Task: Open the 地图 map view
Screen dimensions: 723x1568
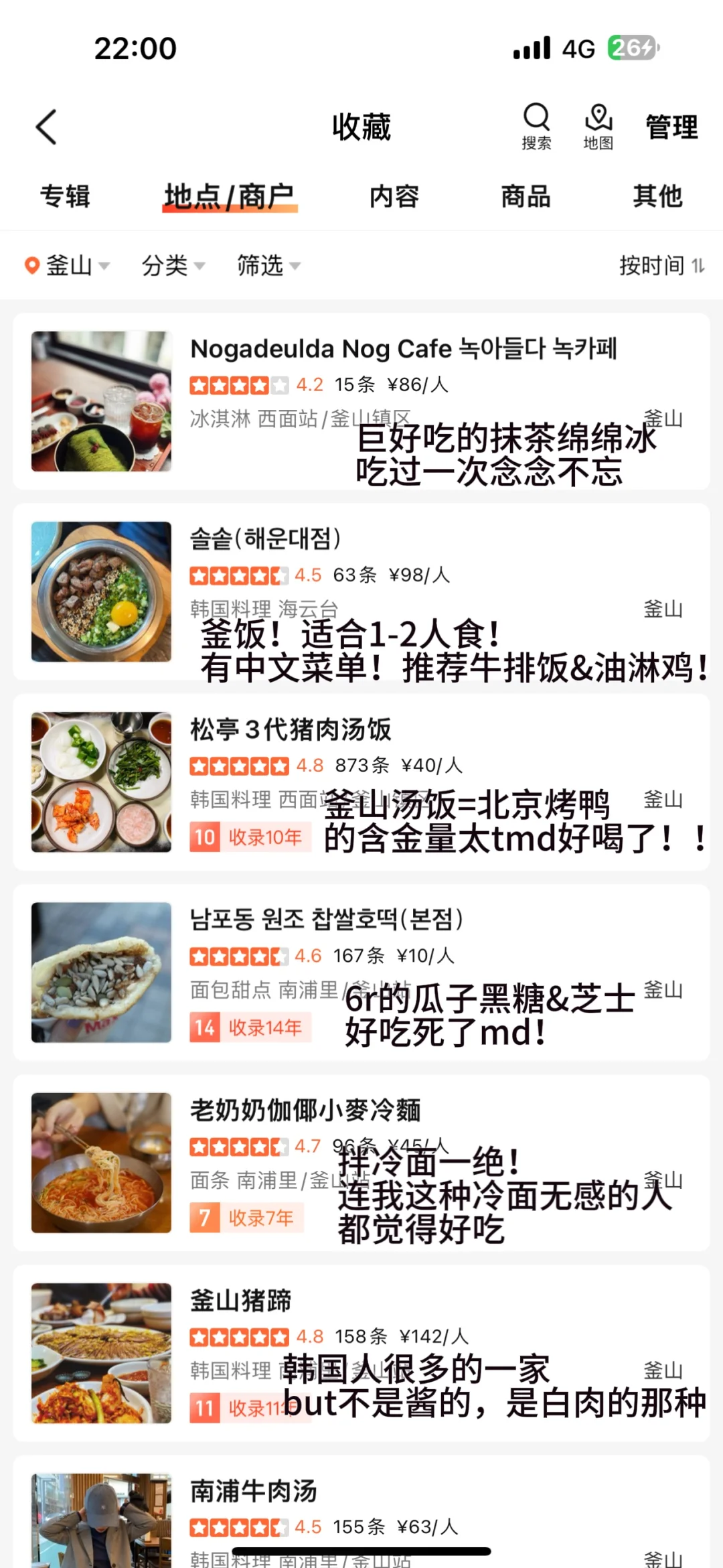Action: click(x=598, y=126)
